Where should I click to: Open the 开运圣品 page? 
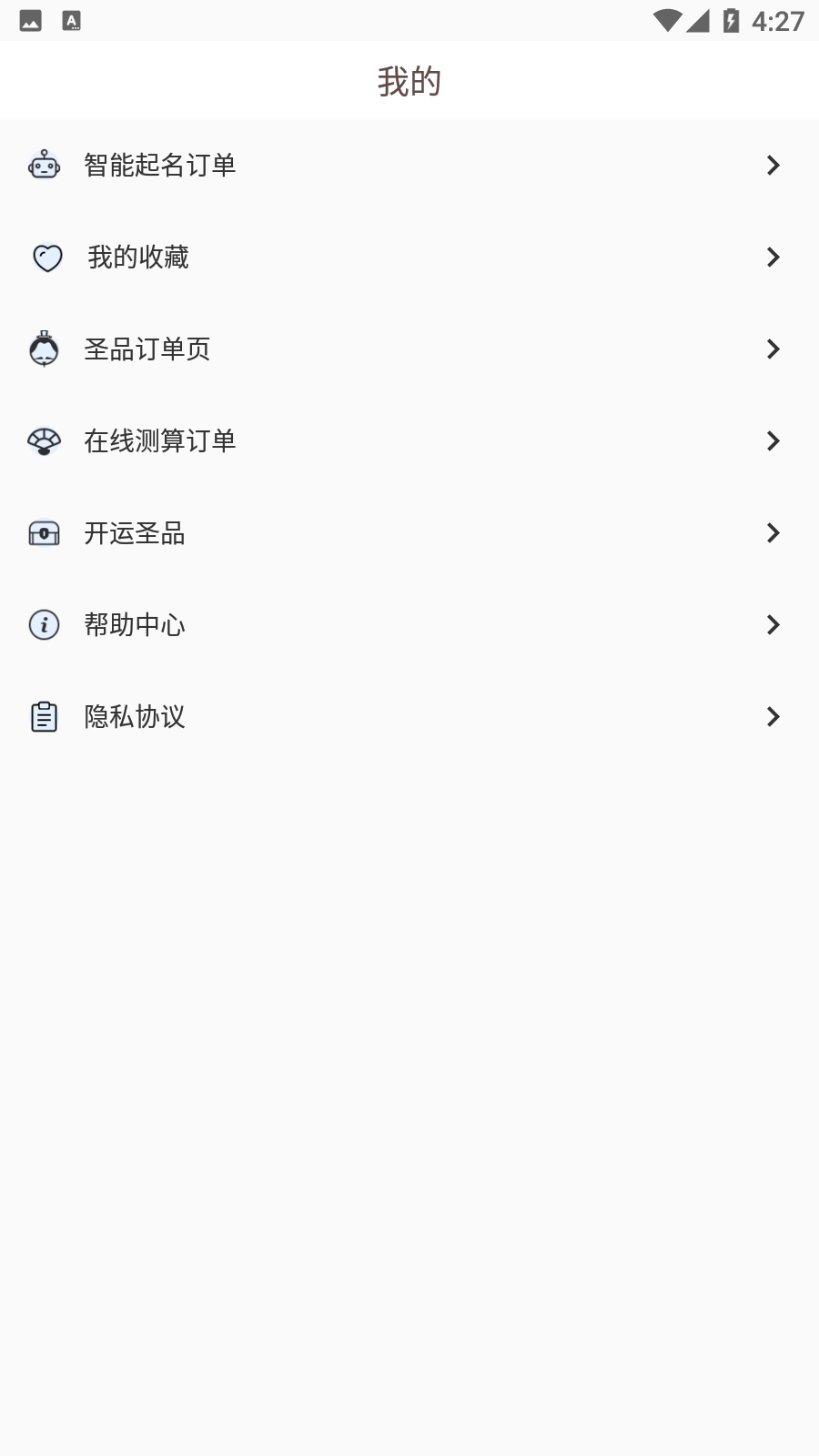pos(133,533)
